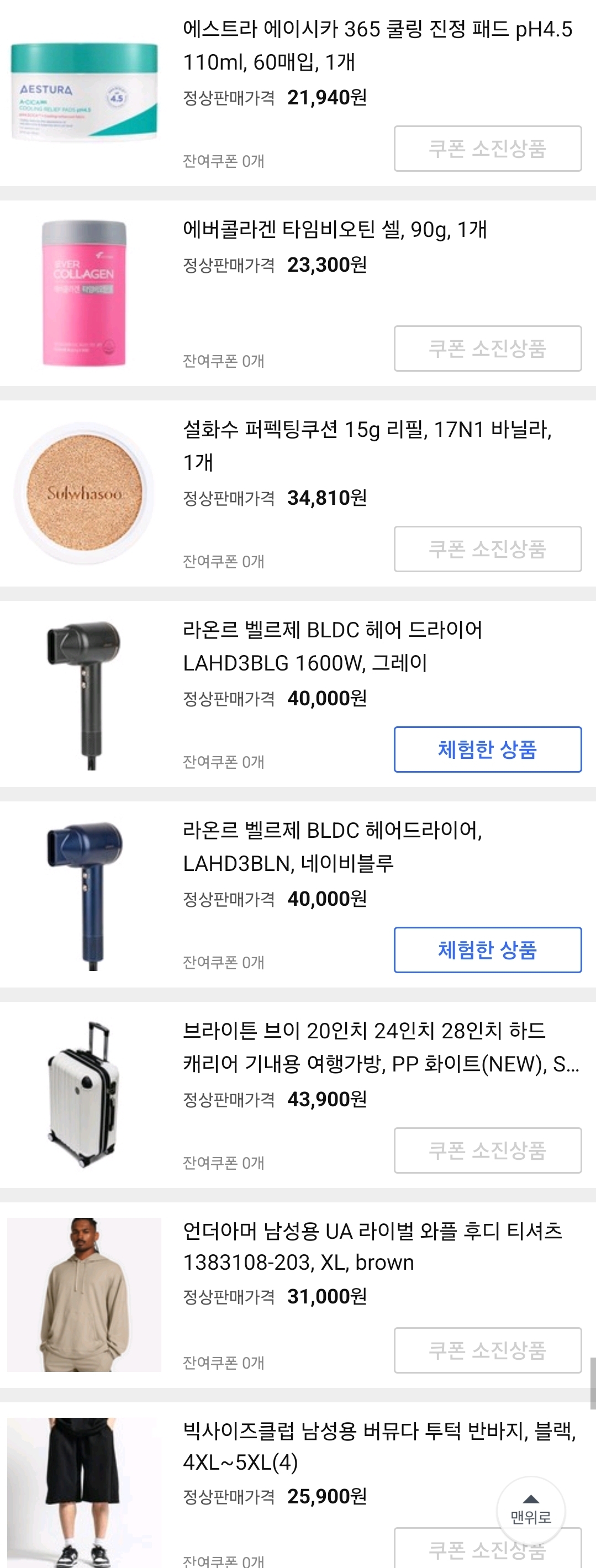Tap 체험한 상품 for 네이비블루 헤어드라이어
Image resolution: width=596 pixels, height=1568 pixels.
pyautogui.click(x=488, y=949)
